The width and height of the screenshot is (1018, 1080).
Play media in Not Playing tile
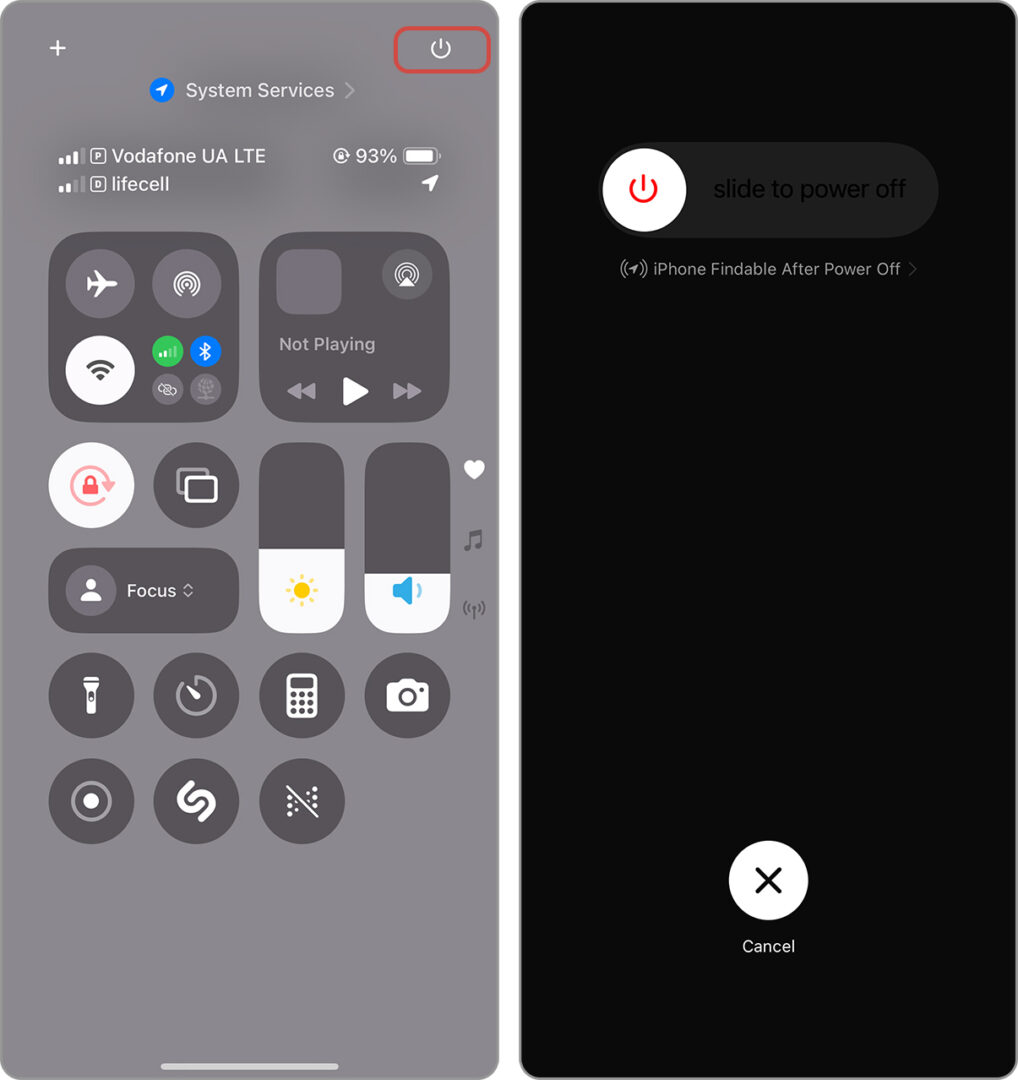pos(355,391)
